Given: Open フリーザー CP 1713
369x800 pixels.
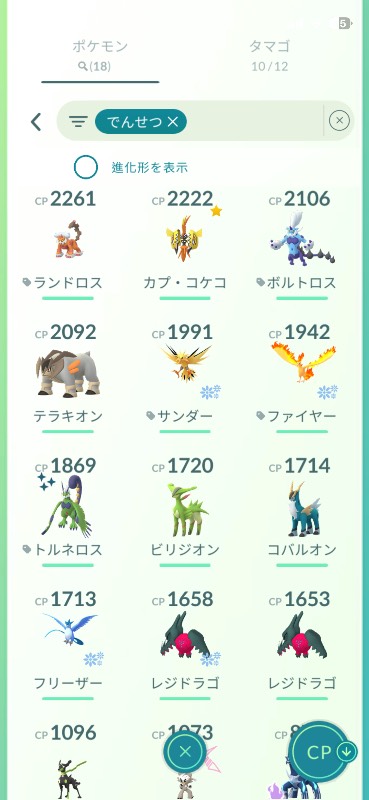Looking at the screenshot, I should (67, 644).
